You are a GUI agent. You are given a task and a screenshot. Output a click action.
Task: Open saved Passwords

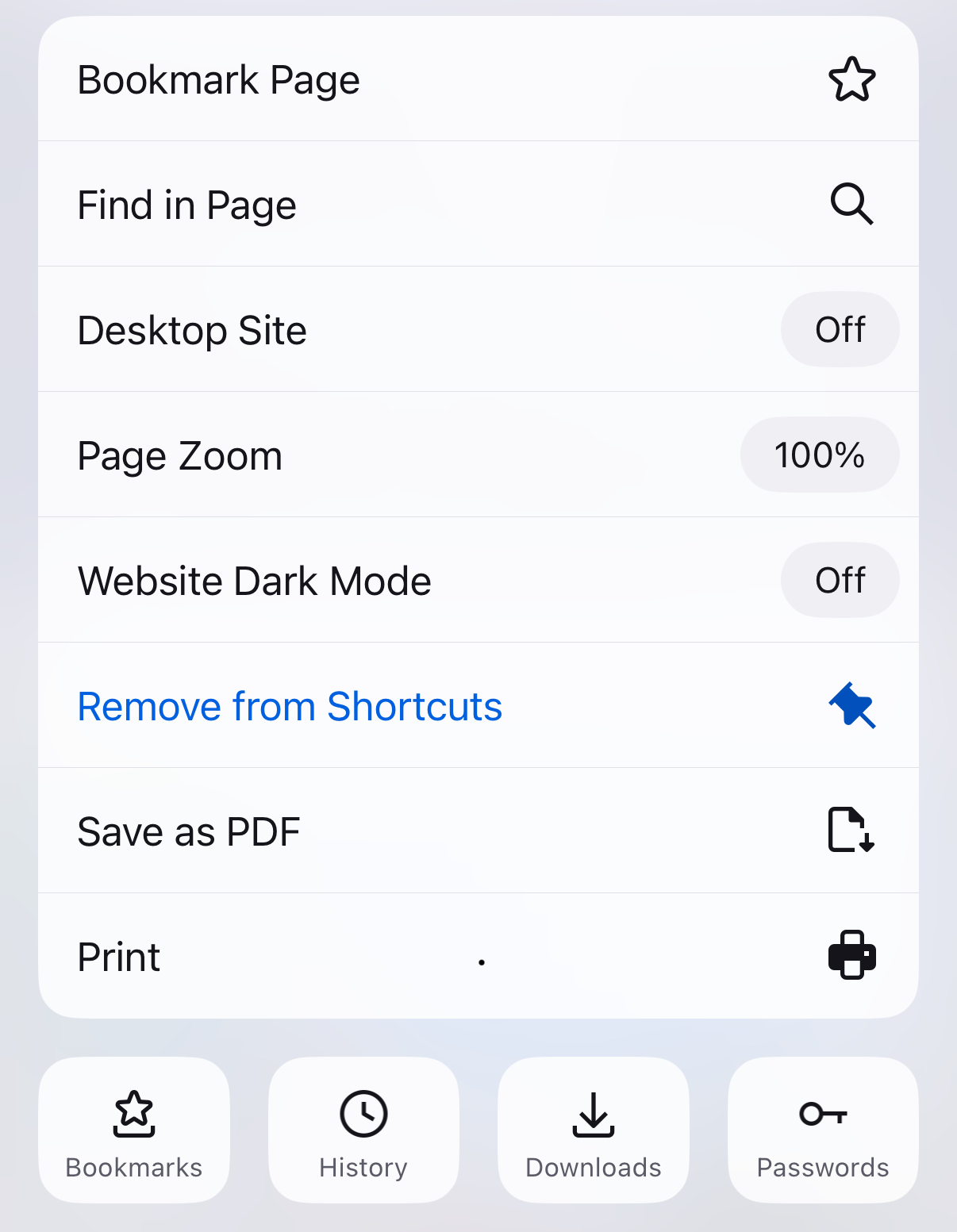click(823, 1130)
